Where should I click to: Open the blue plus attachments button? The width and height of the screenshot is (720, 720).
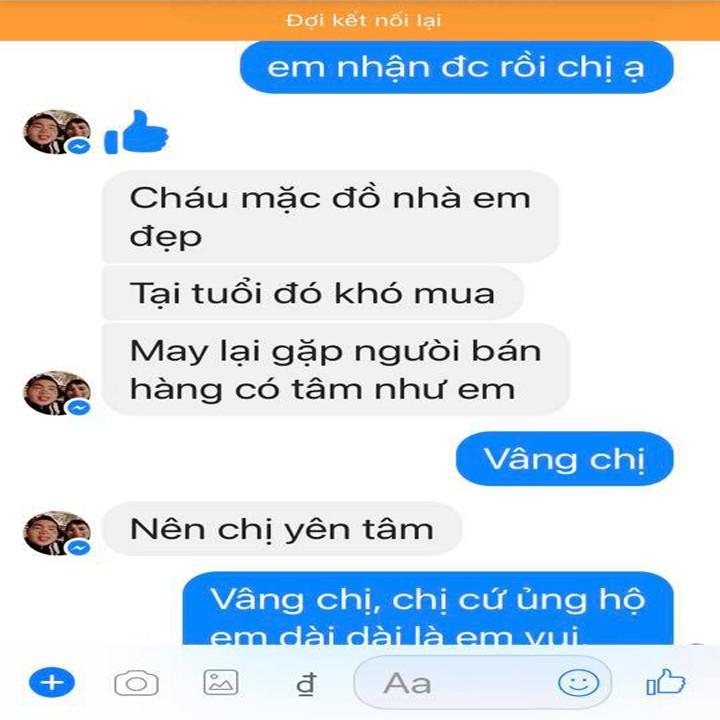pyautogui.click(x=52, y=683)
